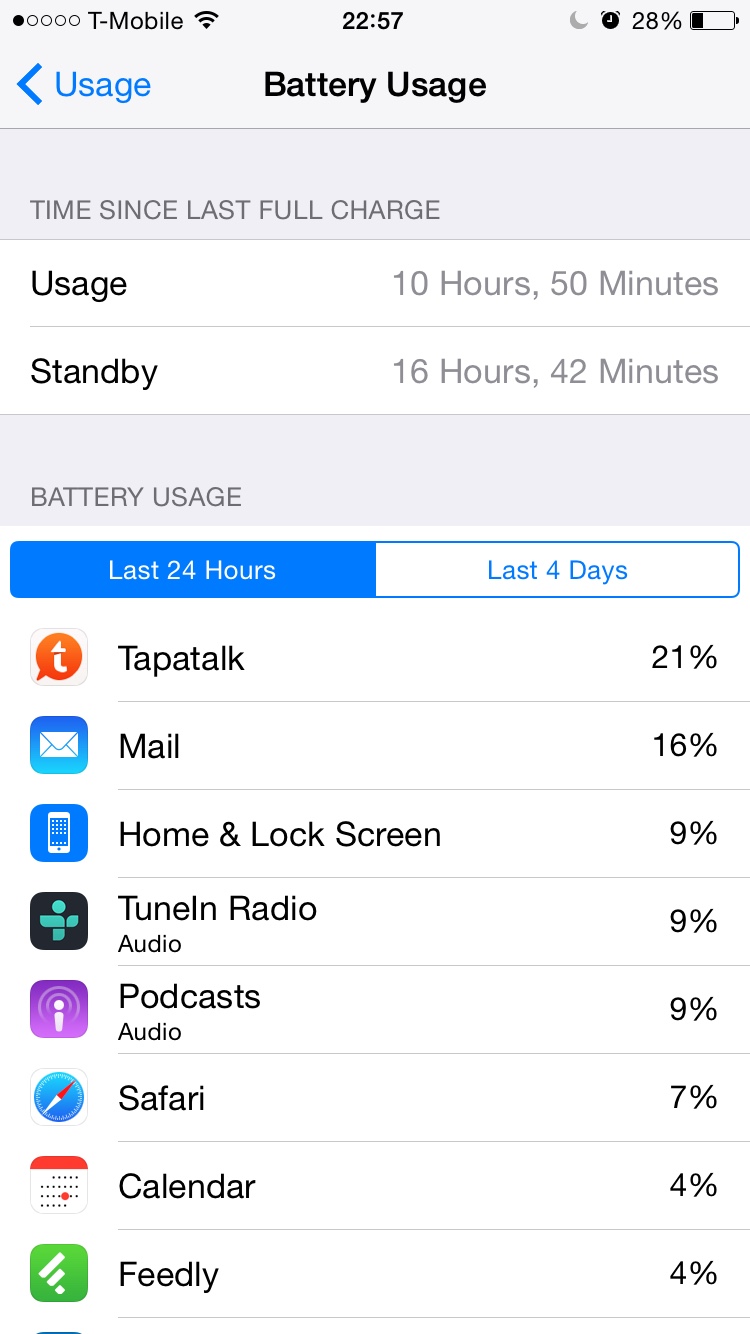The image size is (750, 1334).
Task: Switch to the Last 4 Days view
Action: pos(557,570)
